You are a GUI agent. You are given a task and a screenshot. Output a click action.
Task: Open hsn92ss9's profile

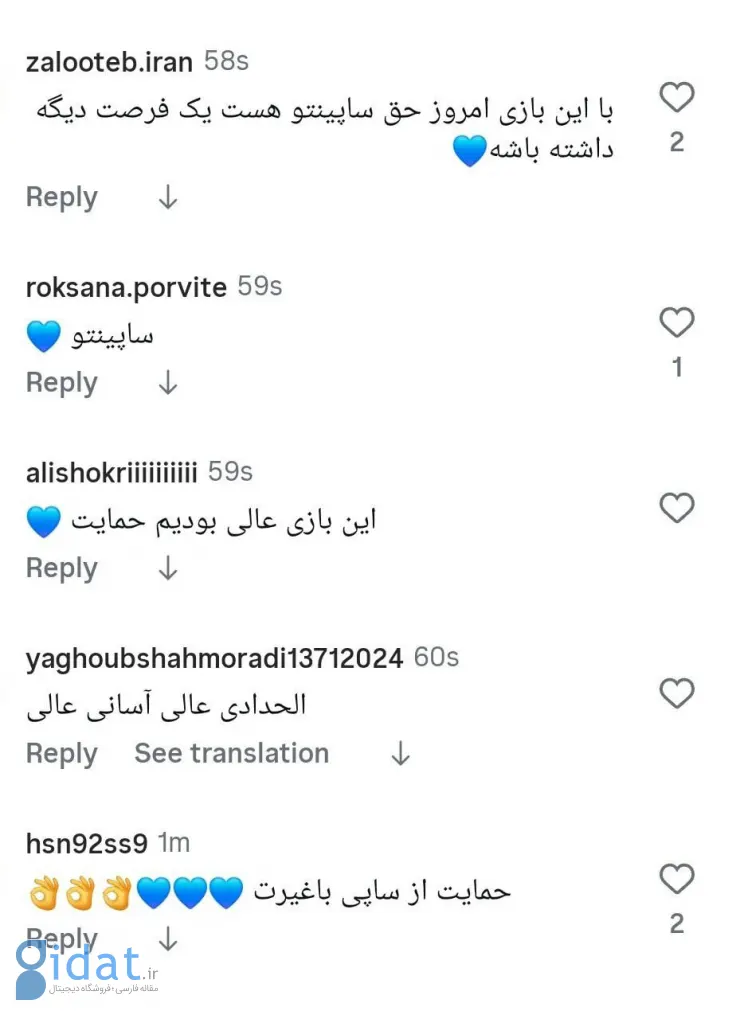(87, 843)
